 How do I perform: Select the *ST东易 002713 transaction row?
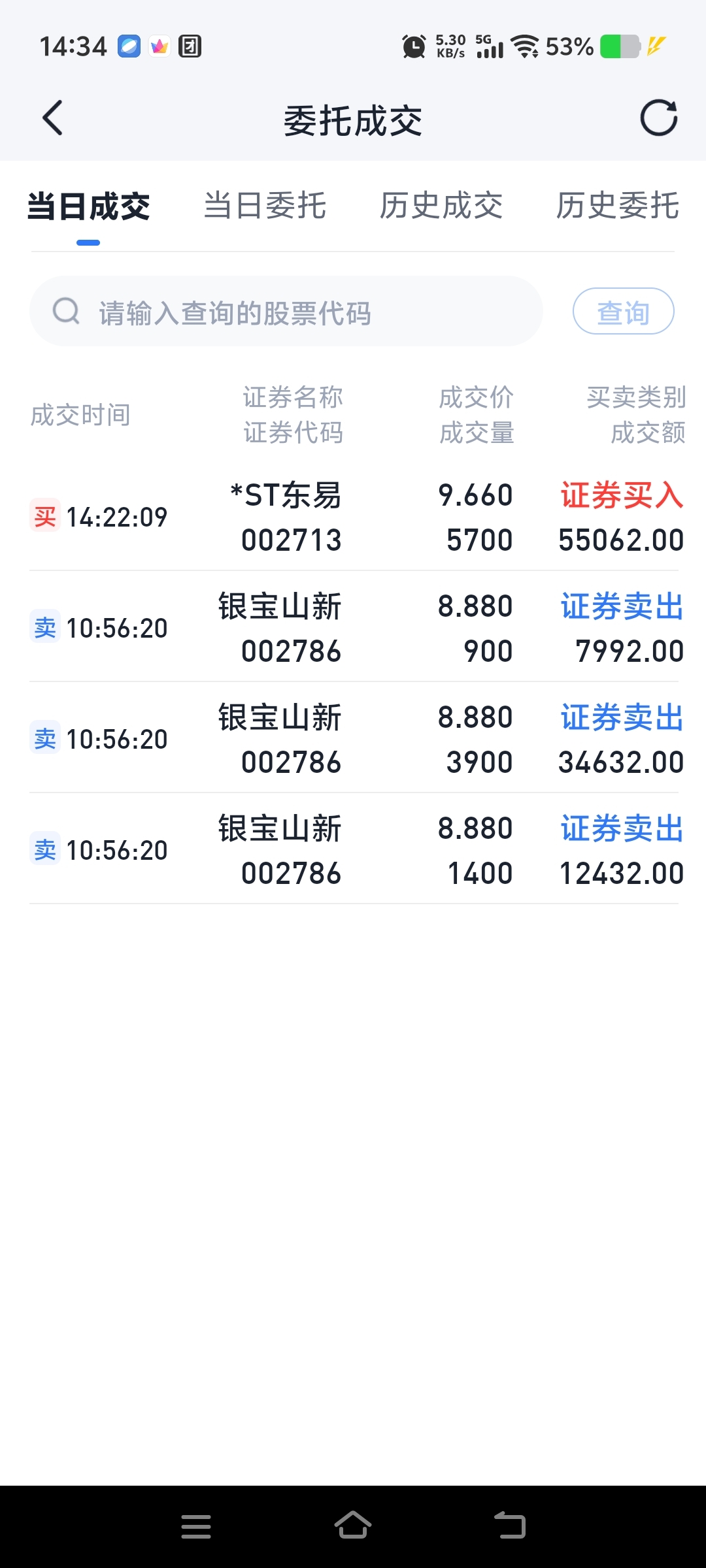288,516
